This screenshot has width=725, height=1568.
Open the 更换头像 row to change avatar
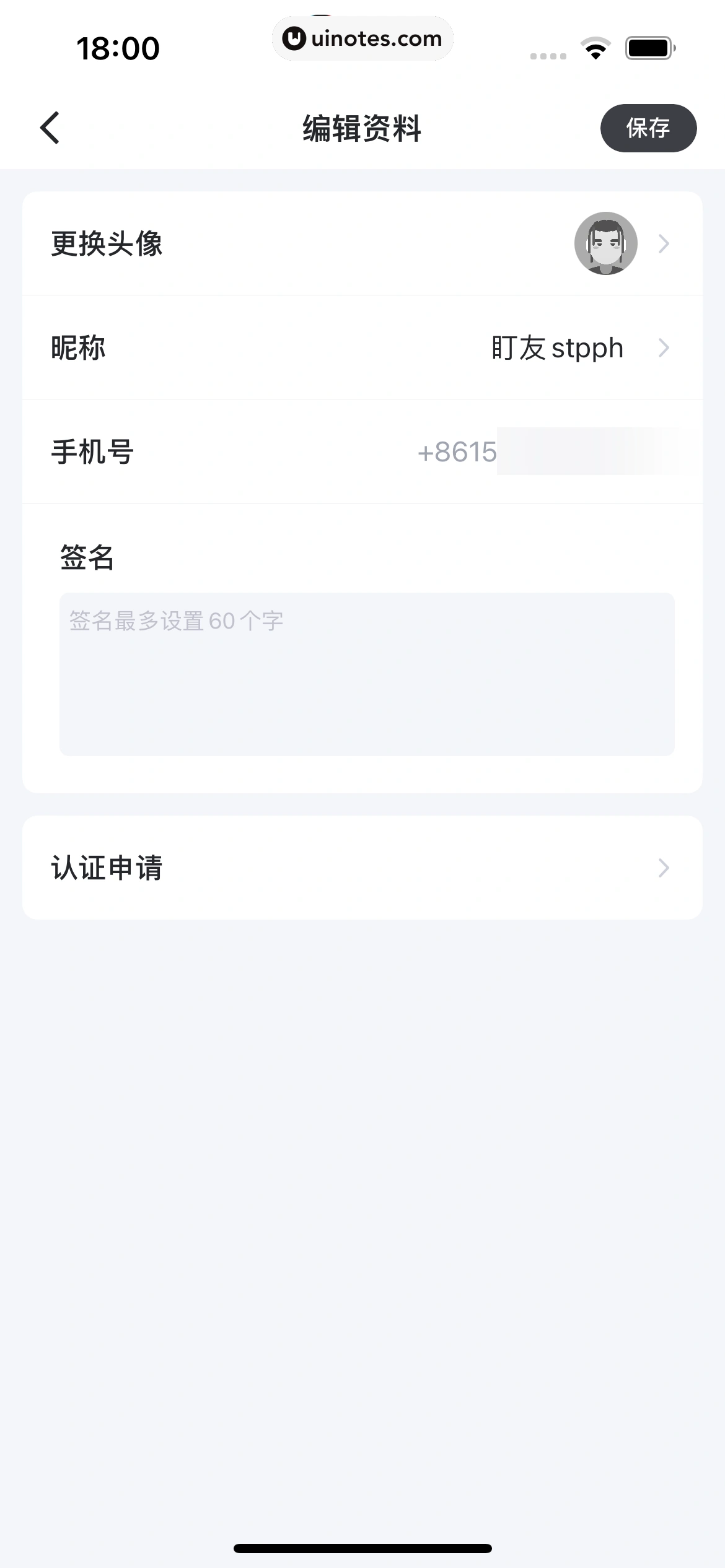click(362, 243)
